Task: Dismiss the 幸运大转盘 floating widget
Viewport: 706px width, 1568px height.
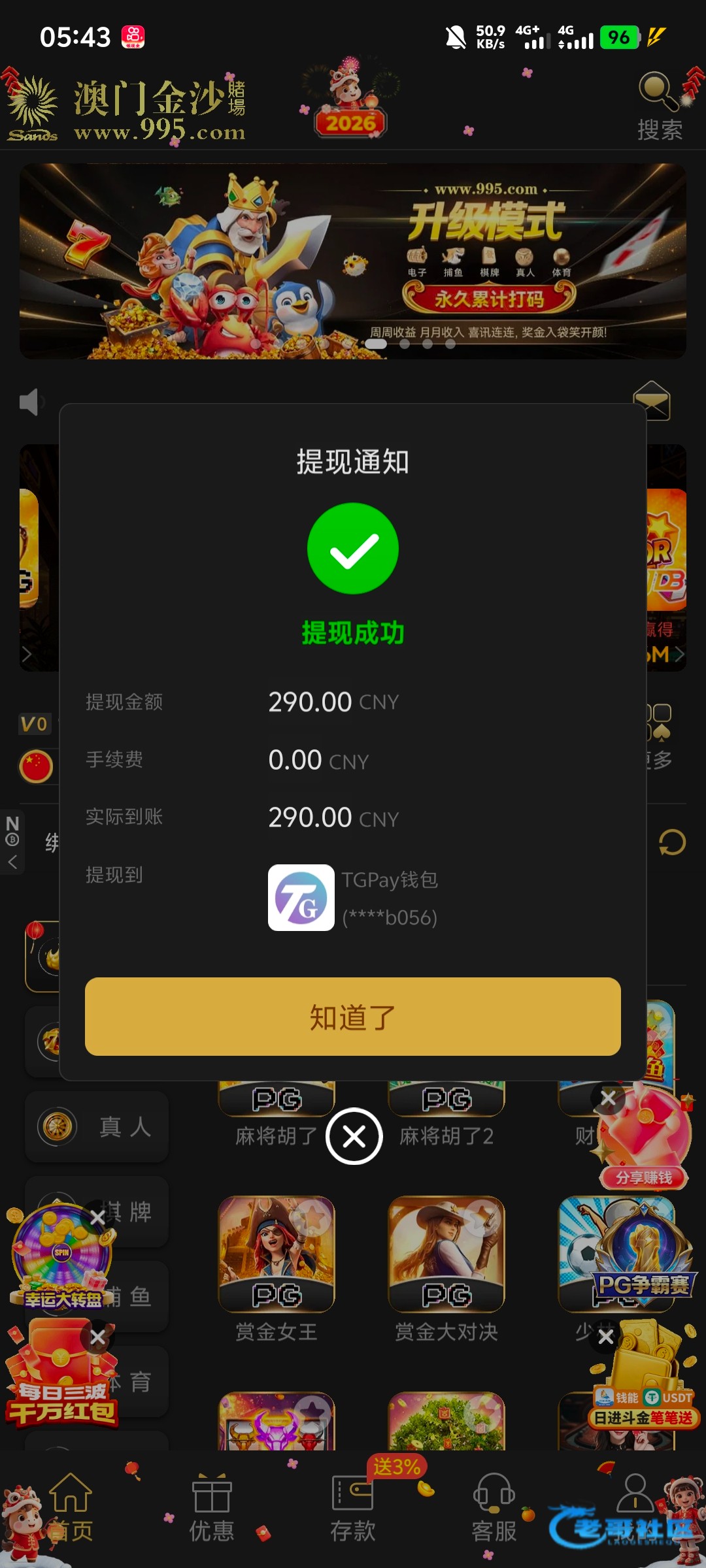Action: pos(97,1217)
